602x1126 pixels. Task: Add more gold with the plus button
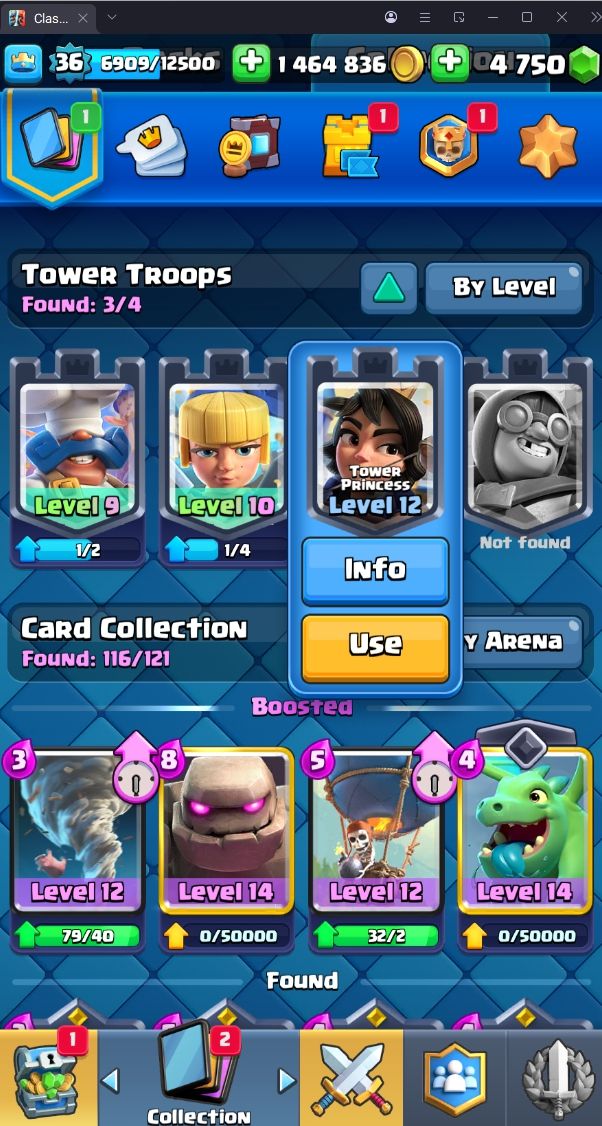point(251,63)
